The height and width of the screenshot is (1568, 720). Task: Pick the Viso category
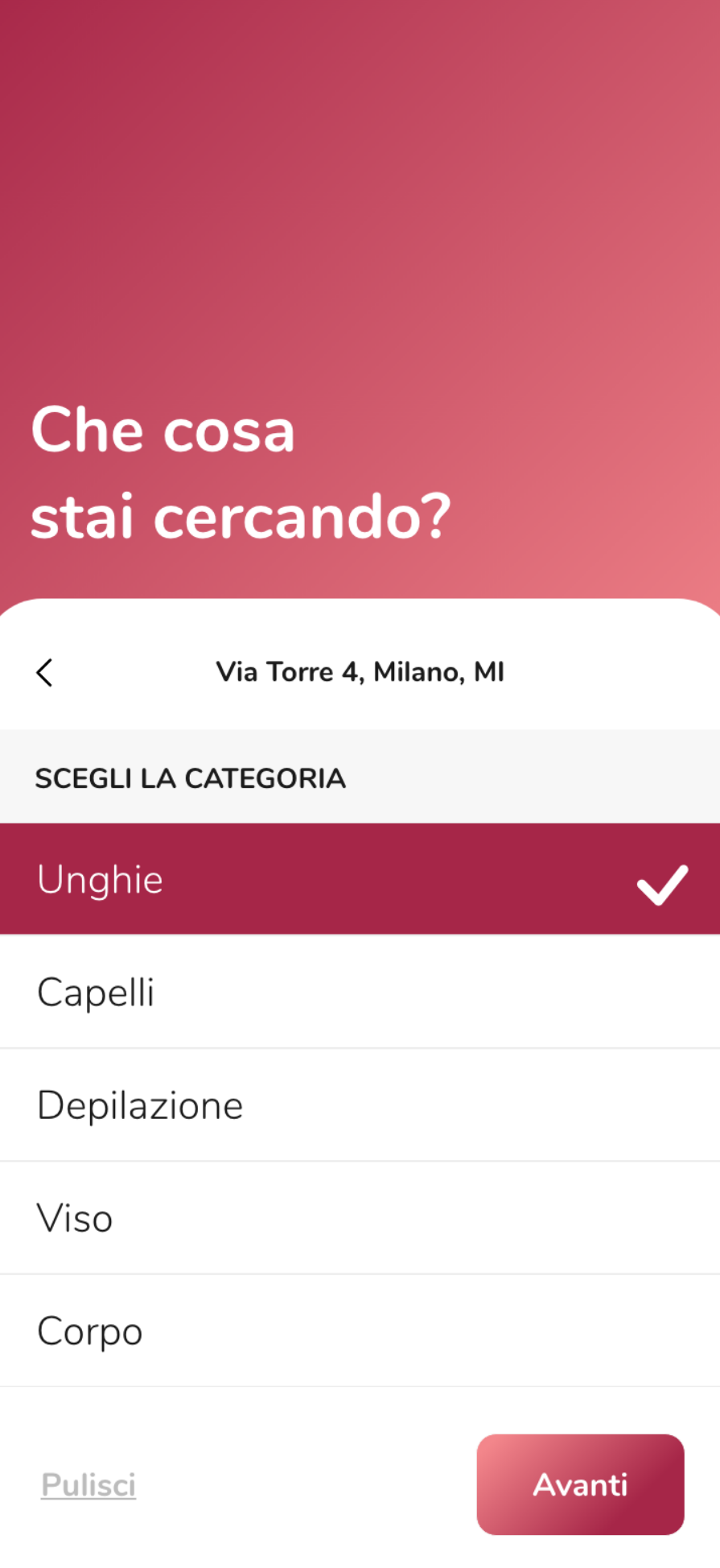[x=360, y=1218]
